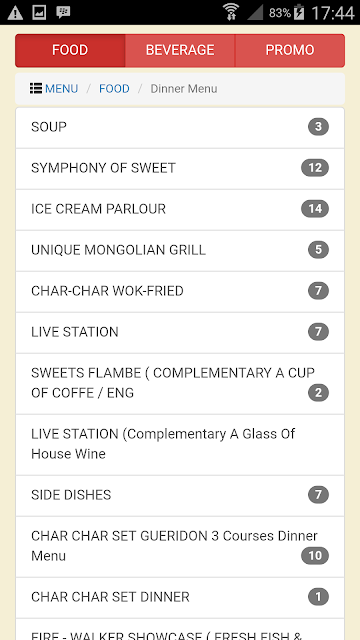Go to MENU in the breadcrumb
The width and height of the screenshot is (360, 640).
click(54, 89)
